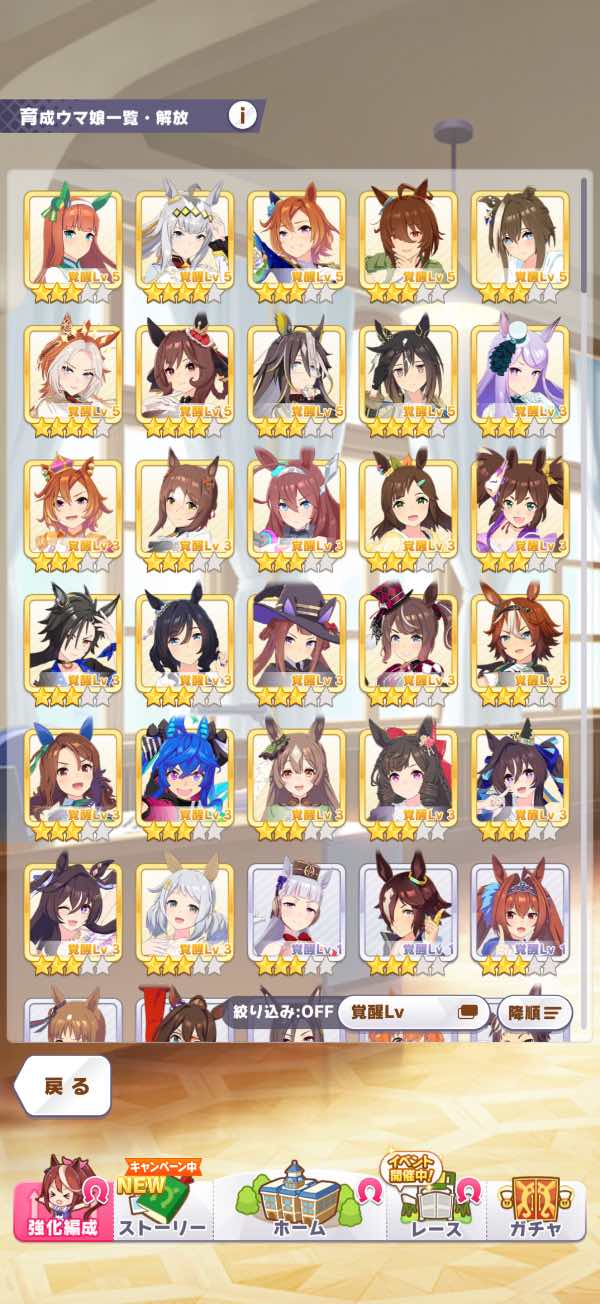Toggle the 降順 sort order button
This screenshot has height=1304, width=600.
tap(535, 1012)
